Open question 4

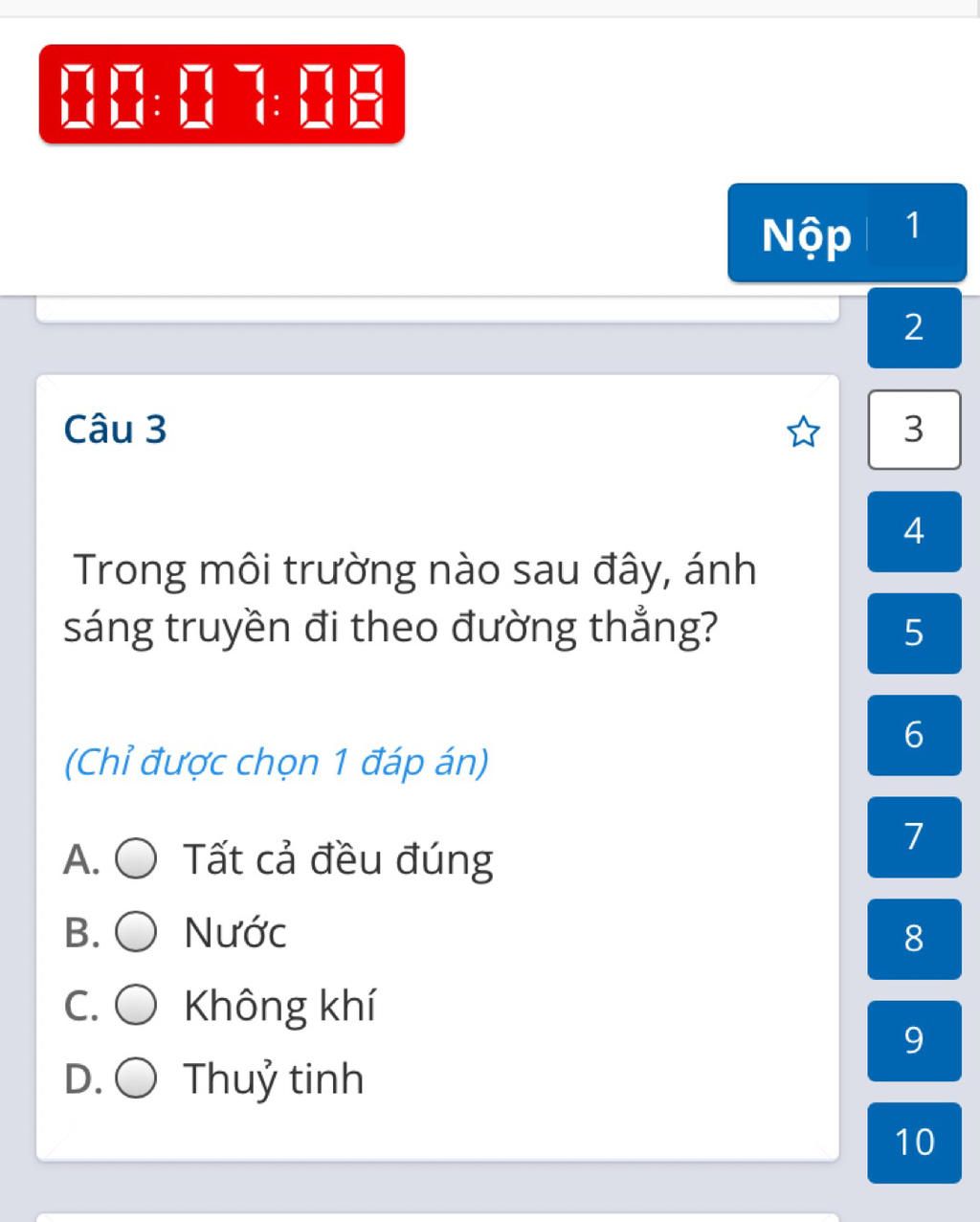point(914,531)
